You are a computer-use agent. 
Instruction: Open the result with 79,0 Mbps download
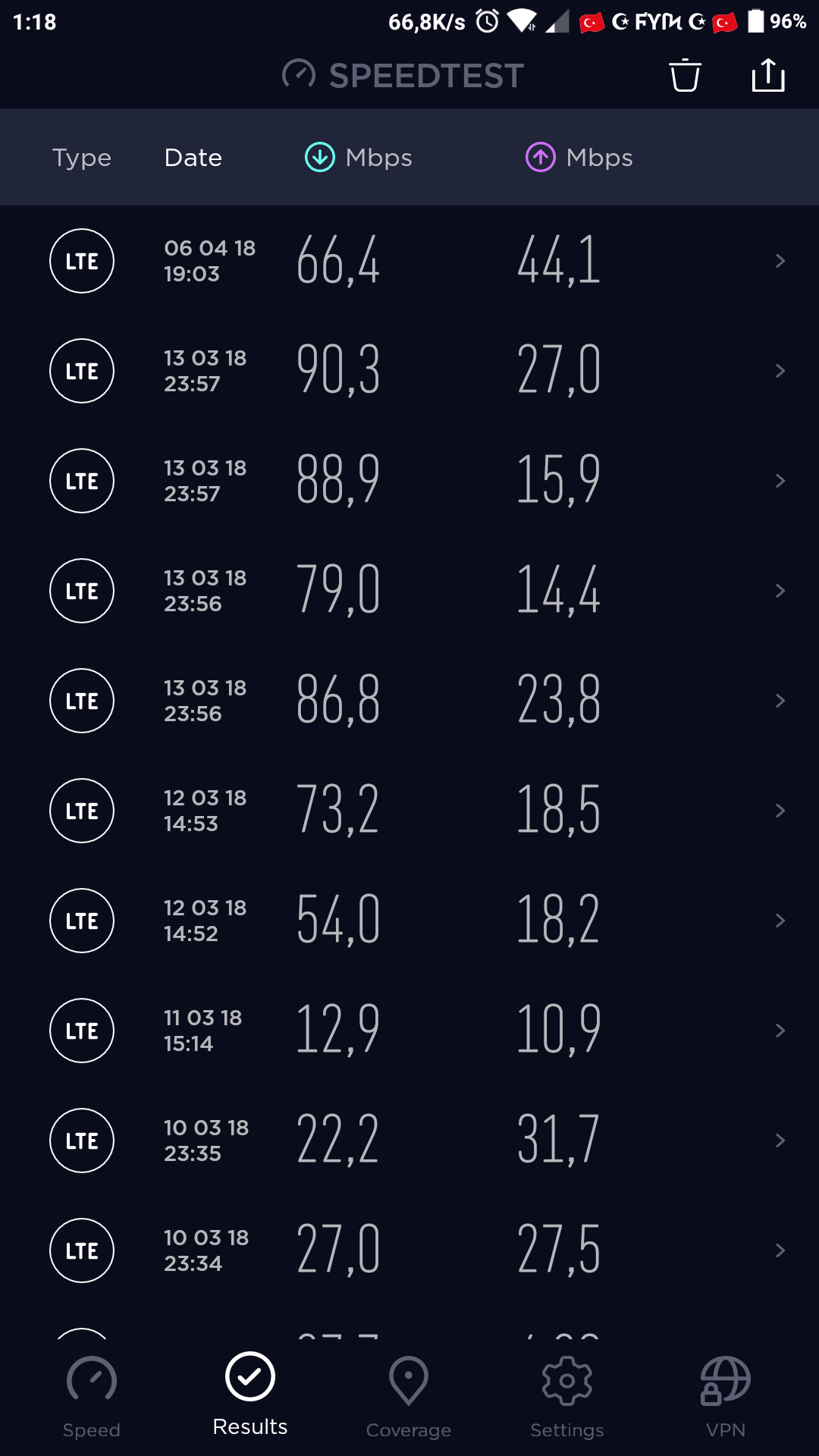pyautogui.click(x=409, y=591)
